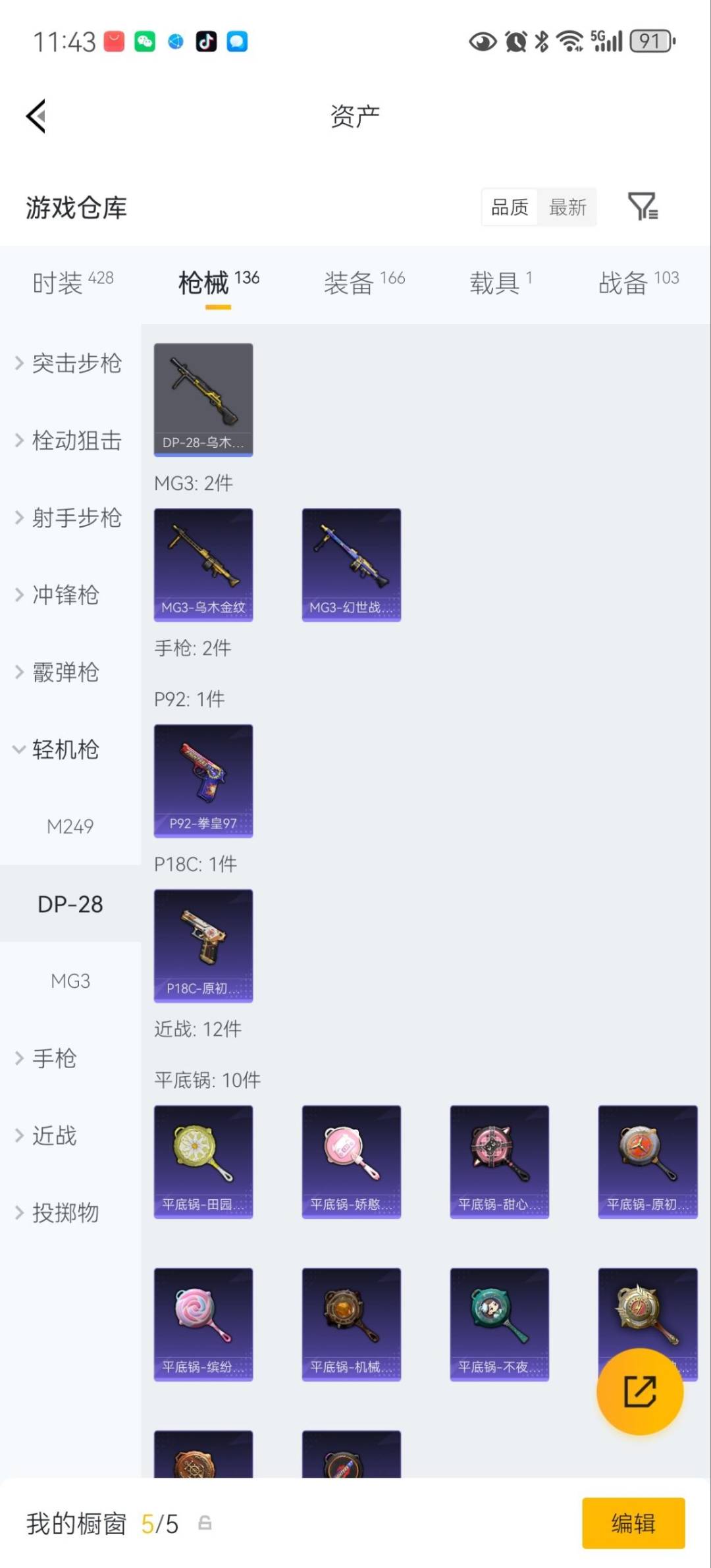Open the 平底锅-田园 pan skin thumbnail
Image resolution: width=711 pixels, height=1568 pixels.
click(x=203, y=1161)
